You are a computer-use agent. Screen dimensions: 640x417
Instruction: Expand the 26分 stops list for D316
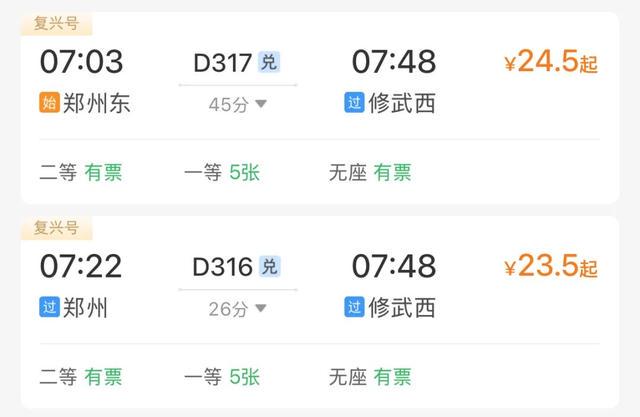click(238, 309)
